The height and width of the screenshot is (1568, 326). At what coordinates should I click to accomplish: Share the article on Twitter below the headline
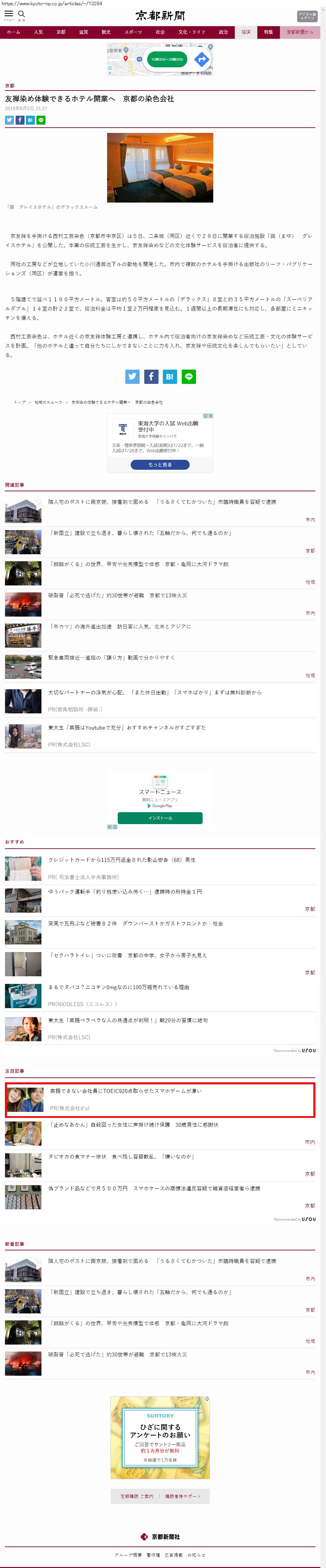click(9, 121)
